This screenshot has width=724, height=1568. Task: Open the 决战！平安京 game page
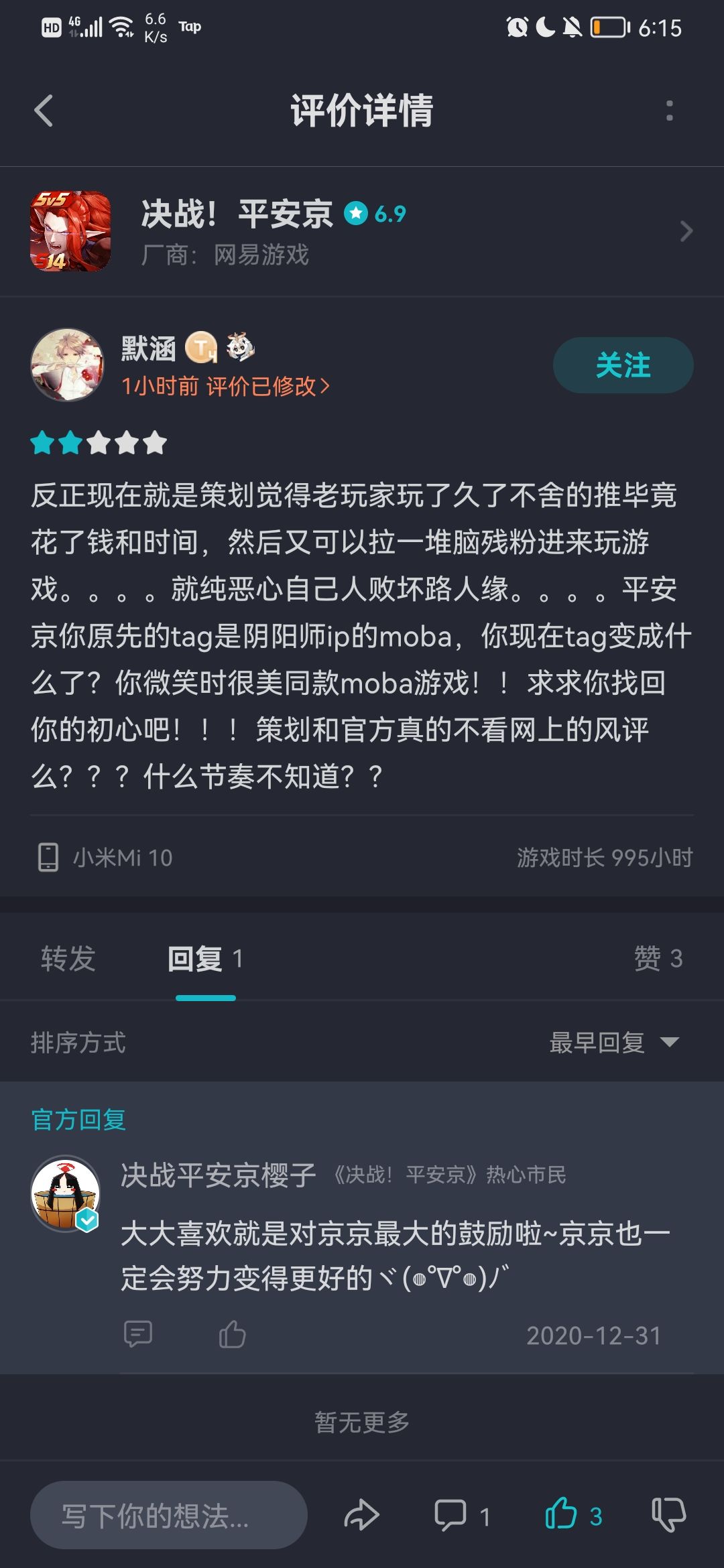(x=236, y=216)
